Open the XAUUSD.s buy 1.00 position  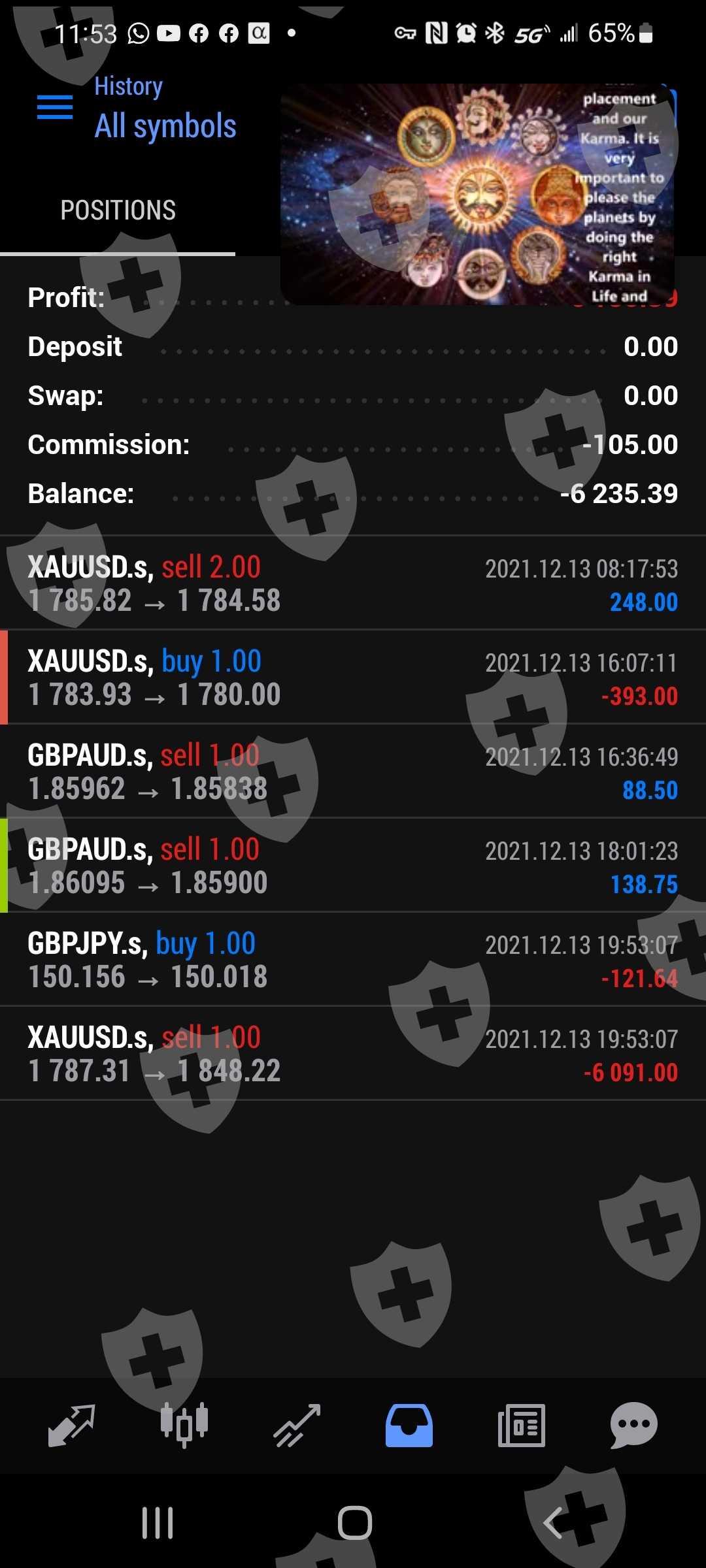point(353,678)
